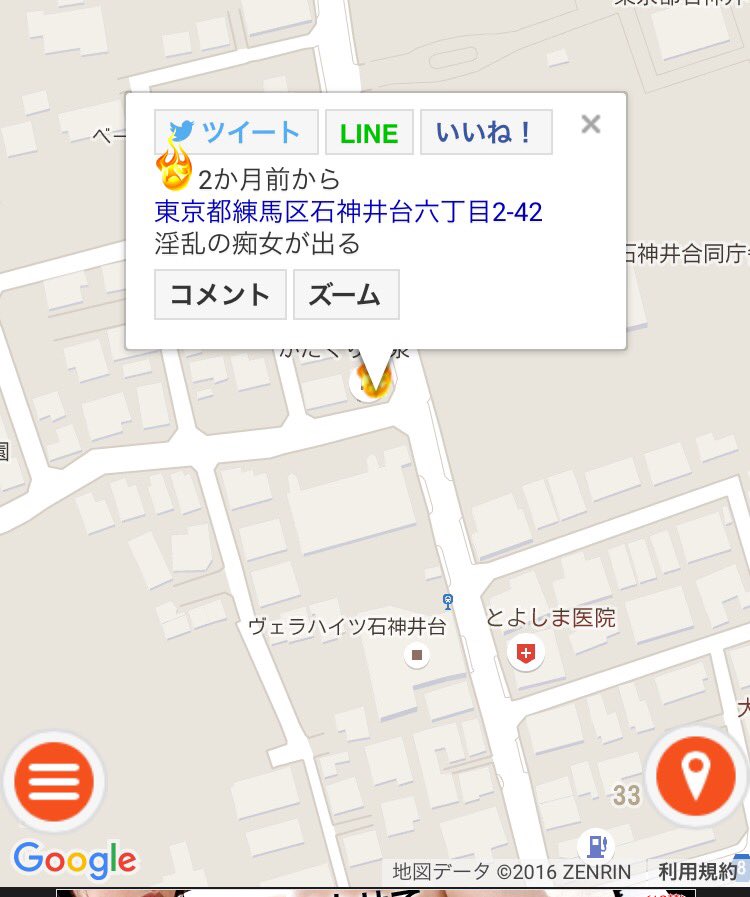
Task: Select the ヴェラハイツ石神井台 building marker
Action: [x=417, y=655]
